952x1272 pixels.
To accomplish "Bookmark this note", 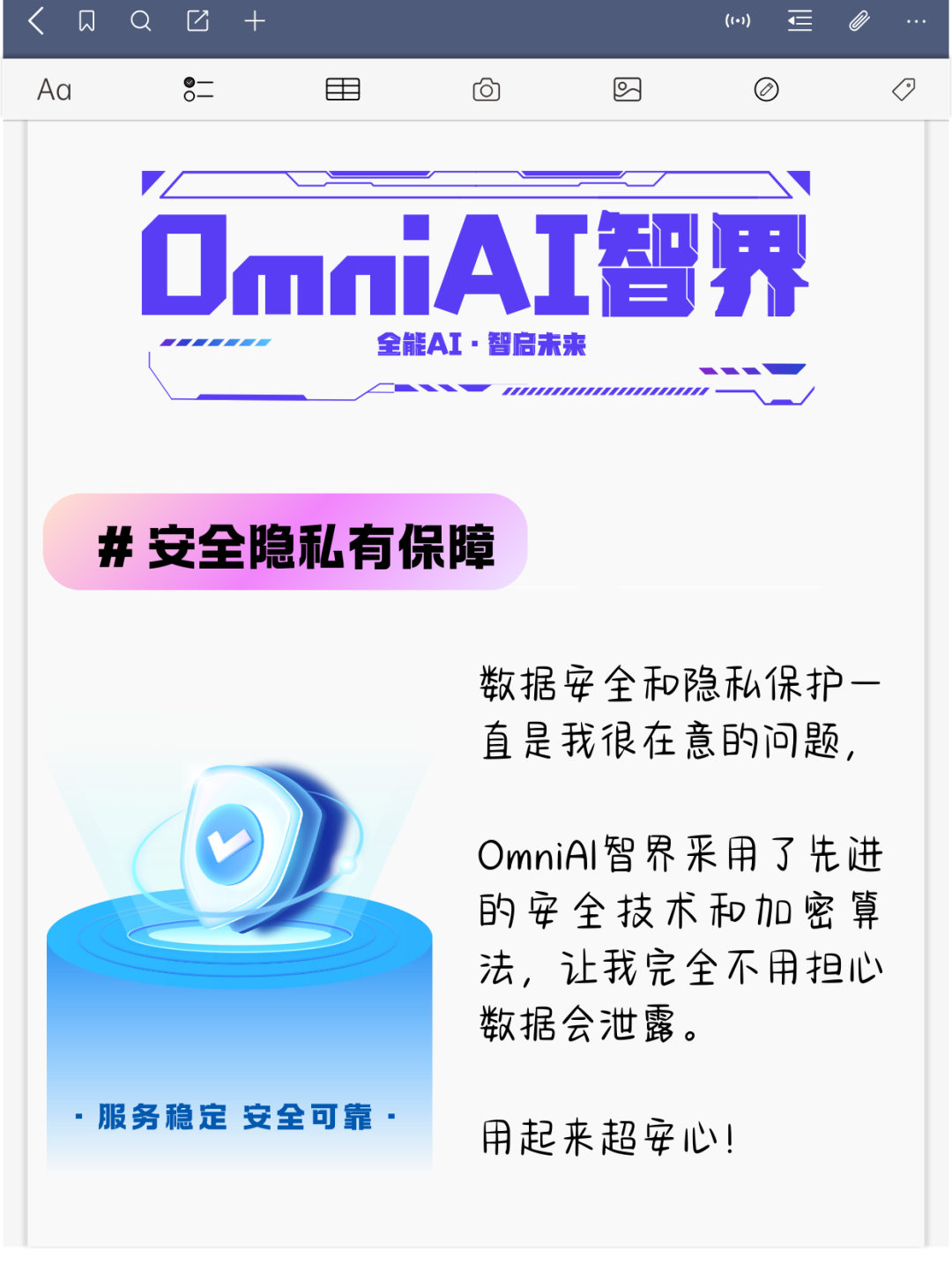I will 86,21.
